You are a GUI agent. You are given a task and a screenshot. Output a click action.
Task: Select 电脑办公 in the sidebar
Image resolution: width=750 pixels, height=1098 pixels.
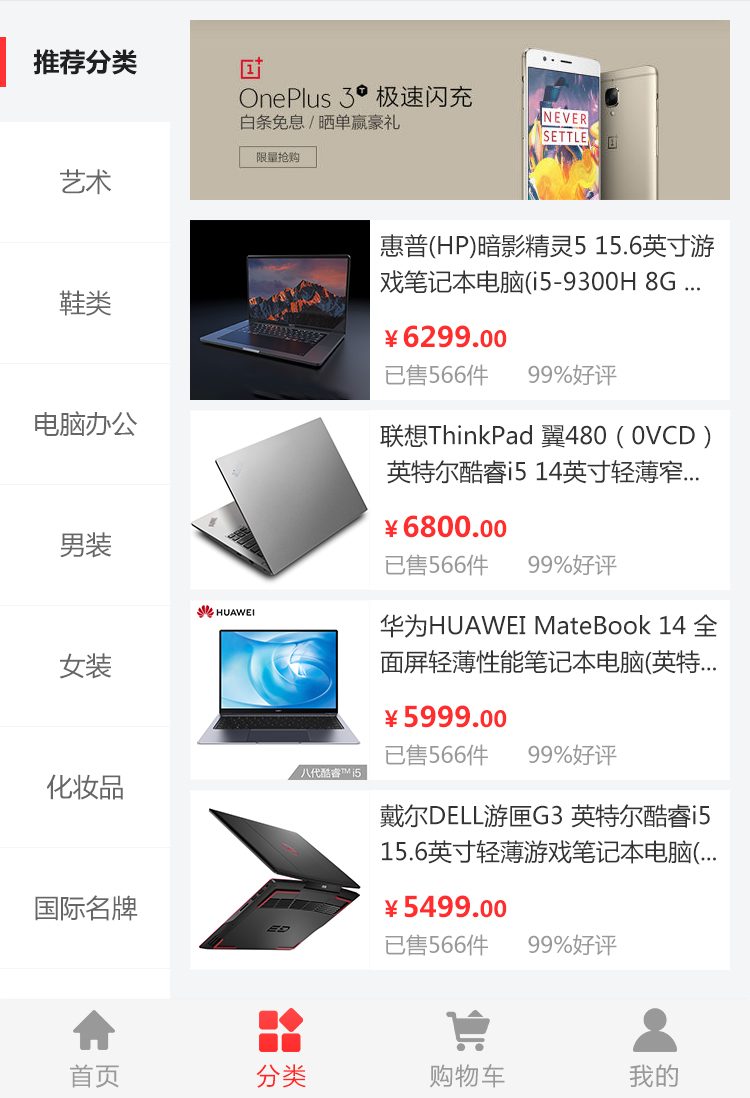(85, 424)
